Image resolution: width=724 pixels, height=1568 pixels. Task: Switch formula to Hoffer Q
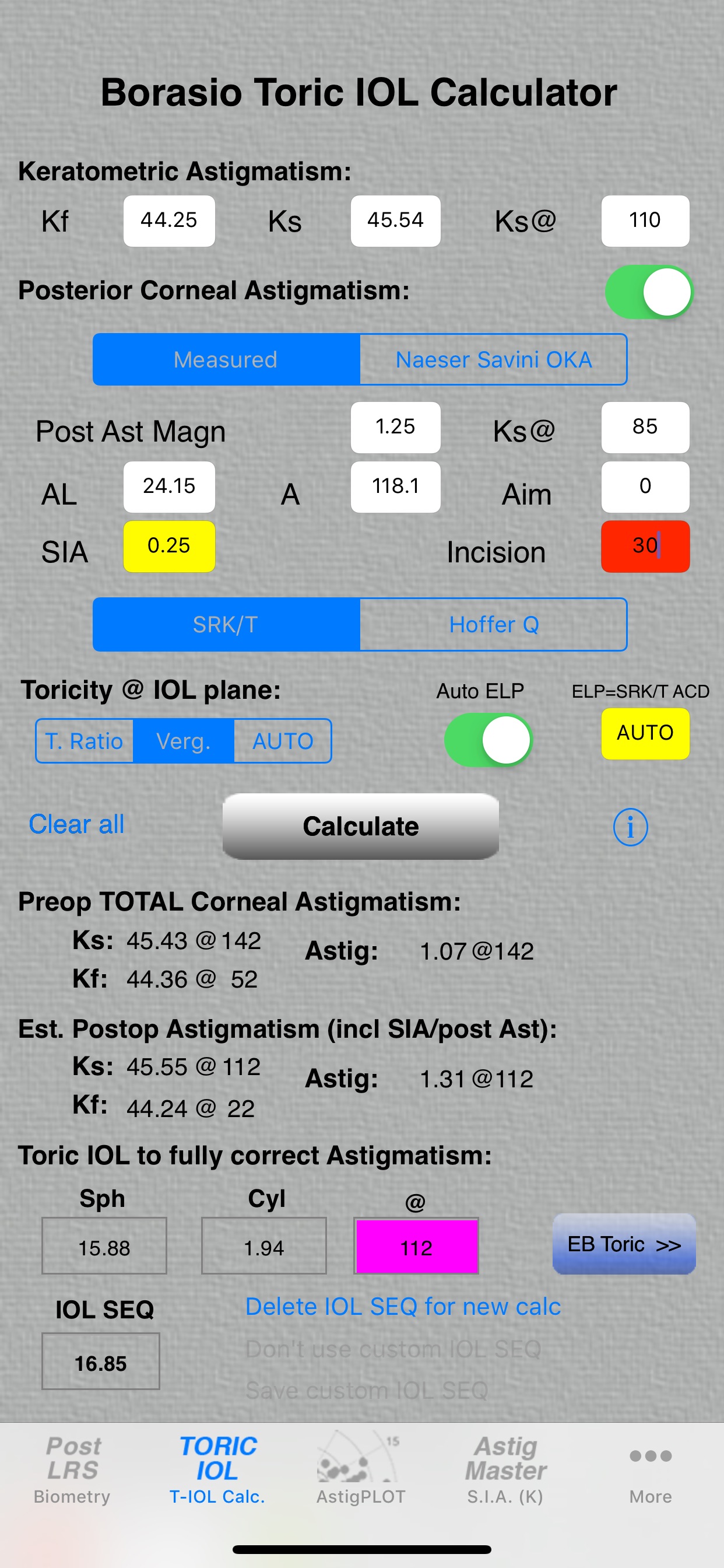pyautogui.click(x=493, y=624)
